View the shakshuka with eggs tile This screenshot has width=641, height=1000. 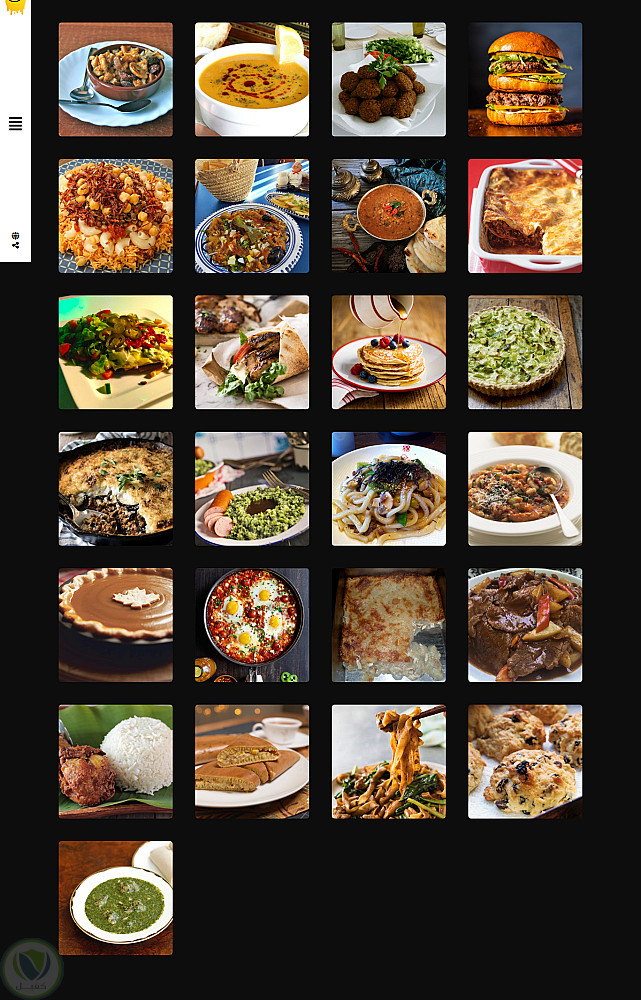tap(252, 625)
